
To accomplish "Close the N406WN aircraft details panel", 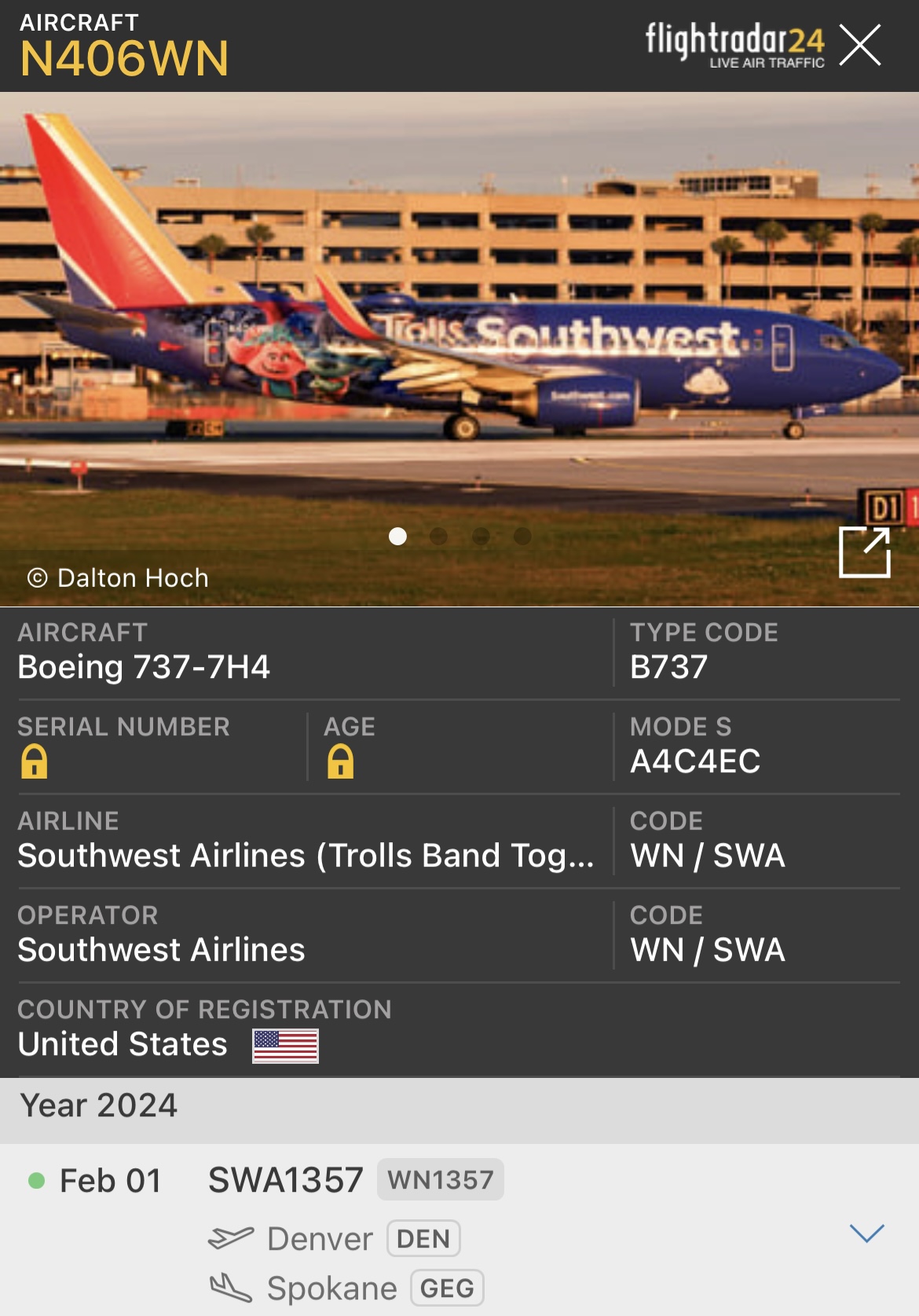I will pyautogui.click(x=860, y=45).
